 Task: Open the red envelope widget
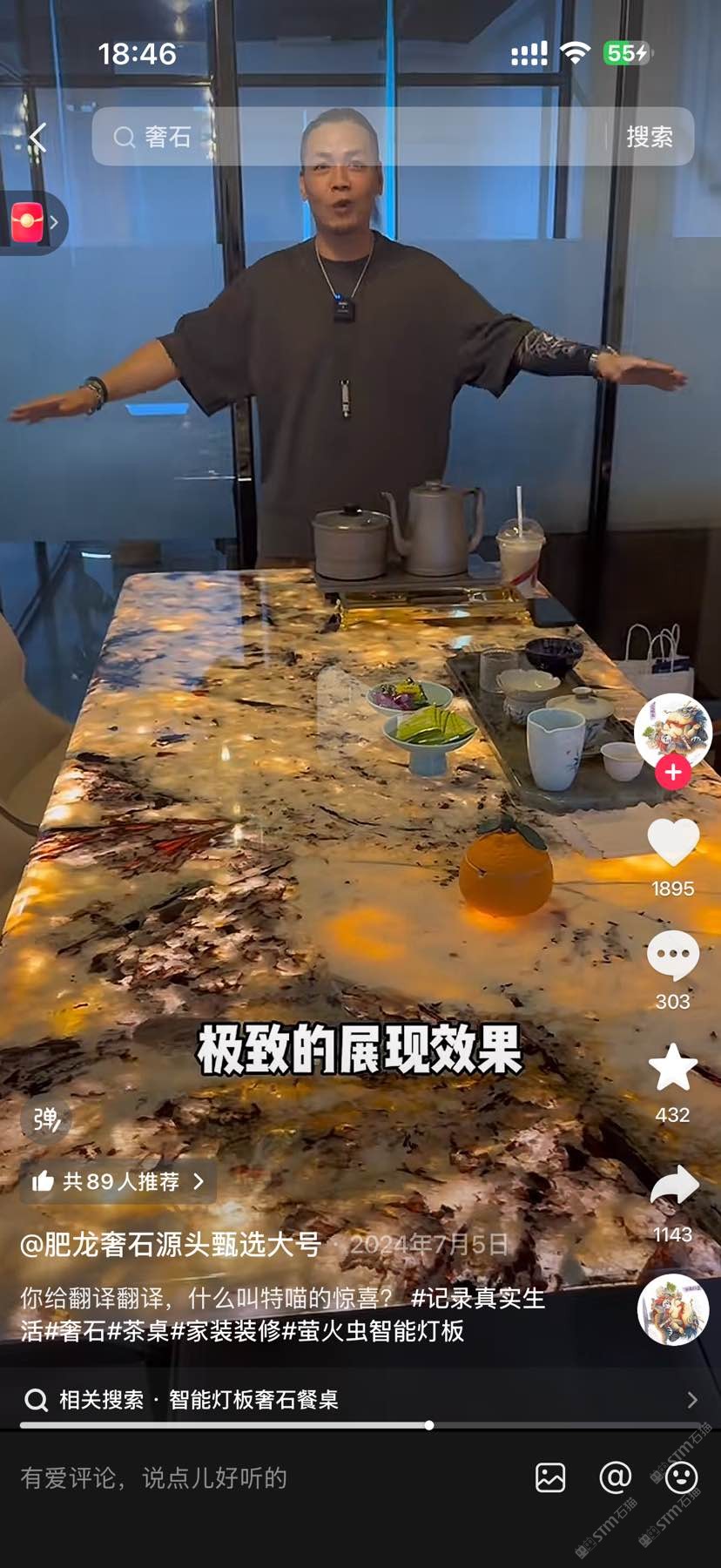click(x=29, y=223)
